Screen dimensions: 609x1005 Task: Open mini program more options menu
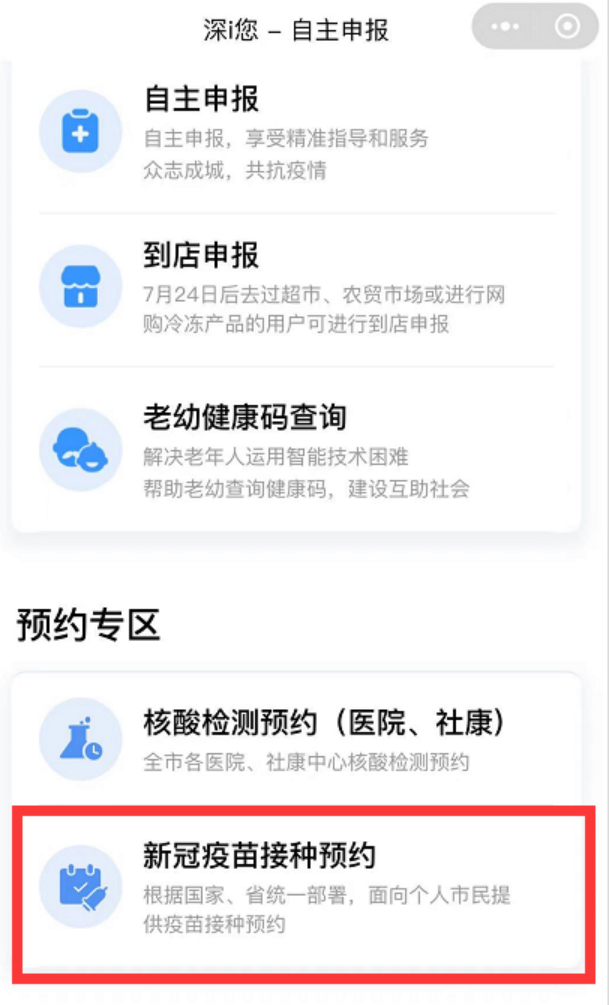[x=506, y=27]
